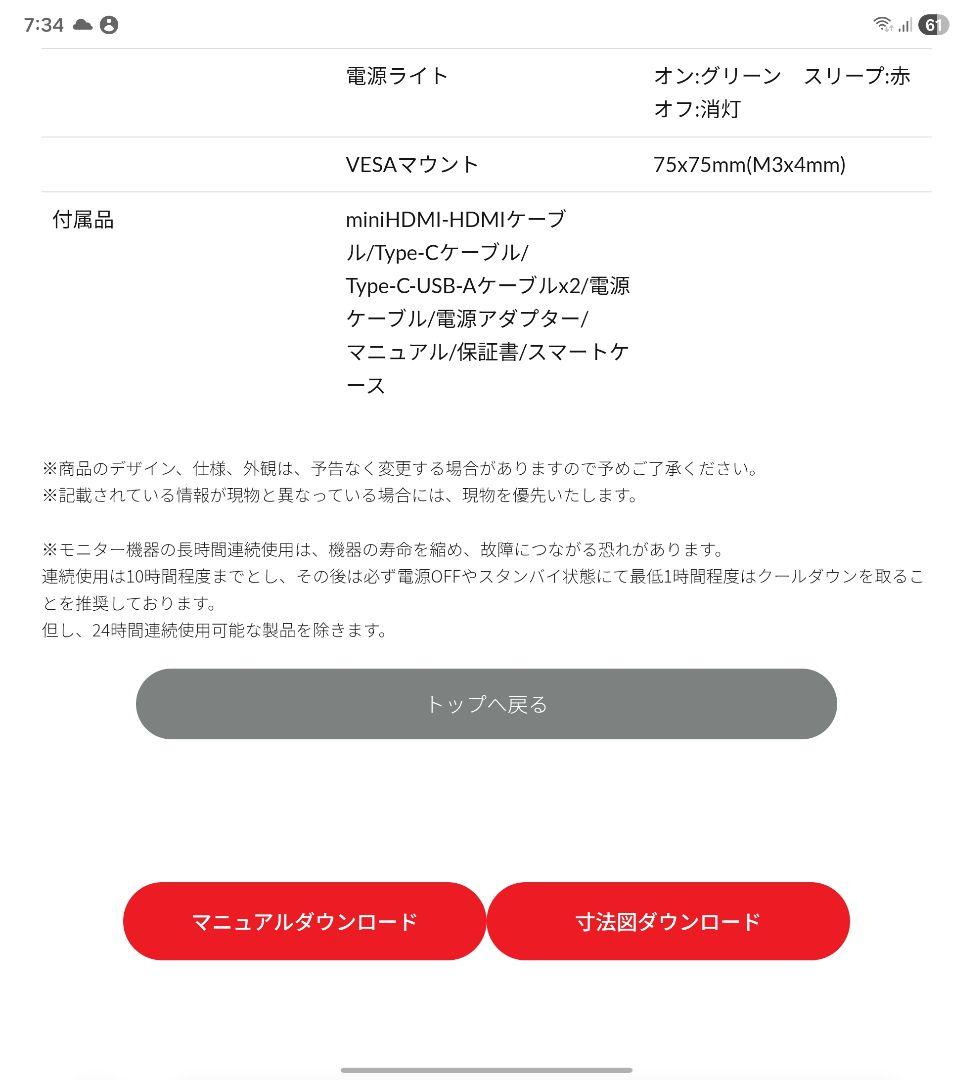Tap the miniHDMI-HDMIケーブル accessories text

pos(455,218)
